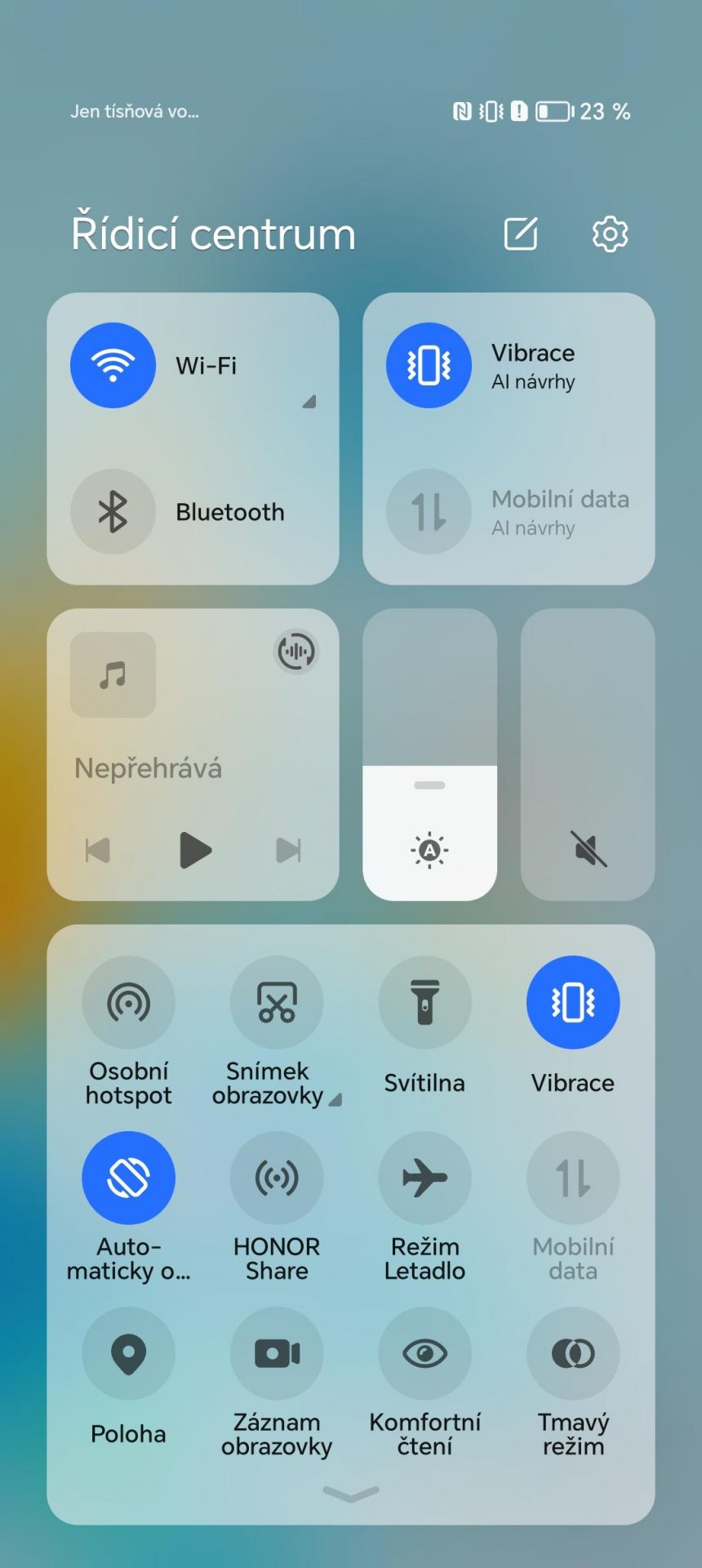702x1568 pixels.
Task: Turn off Wi-Fi
Action: (113, 365)
